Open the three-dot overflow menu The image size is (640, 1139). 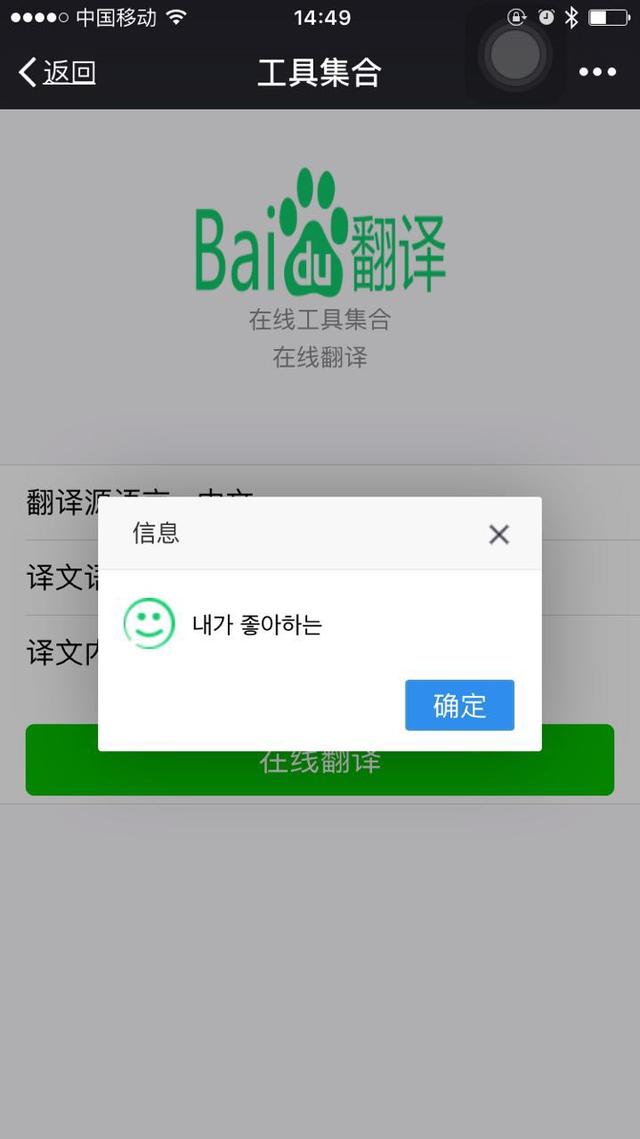pyautogui.click(x=597, y=72)
